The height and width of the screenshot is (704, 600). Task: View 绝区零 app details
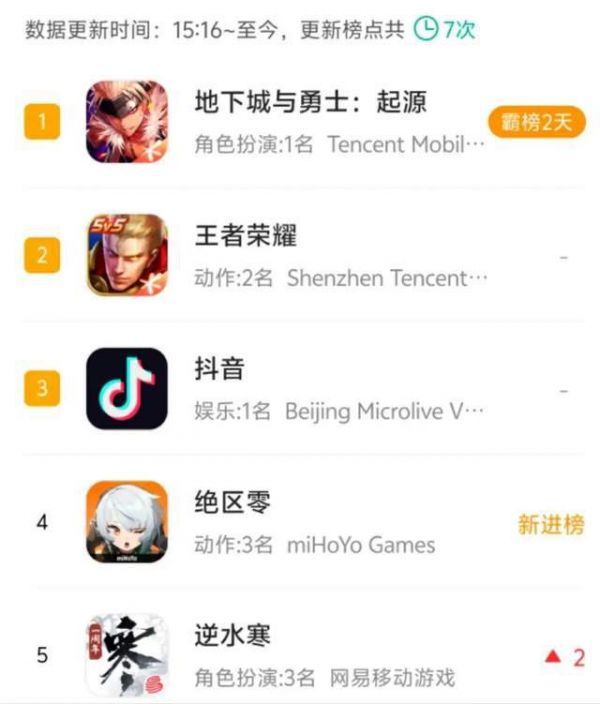[233, 503]
